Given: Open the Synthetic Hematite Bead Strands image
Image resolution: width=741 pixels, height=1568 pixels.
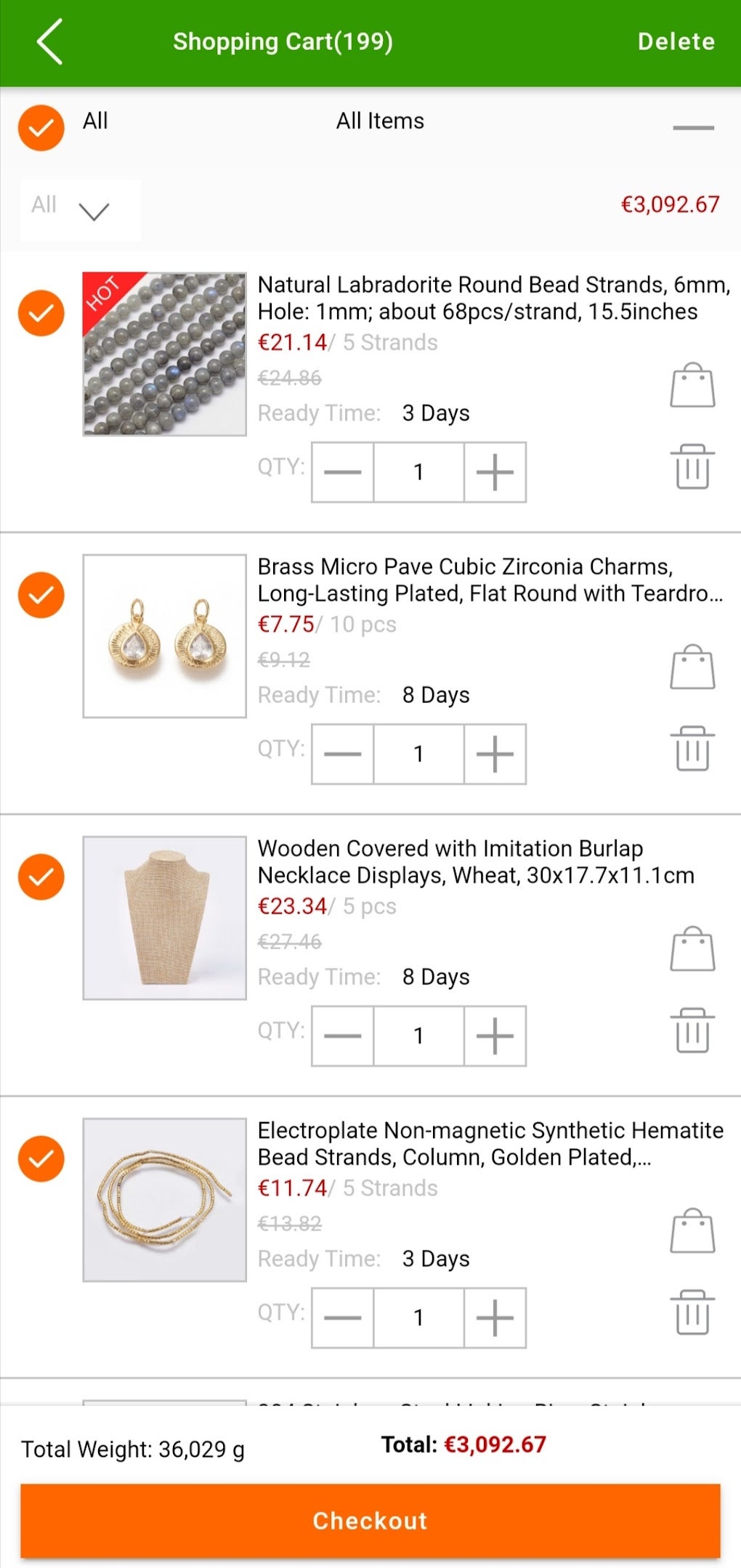Looking at the screenshot, I should coord(165,1200).
